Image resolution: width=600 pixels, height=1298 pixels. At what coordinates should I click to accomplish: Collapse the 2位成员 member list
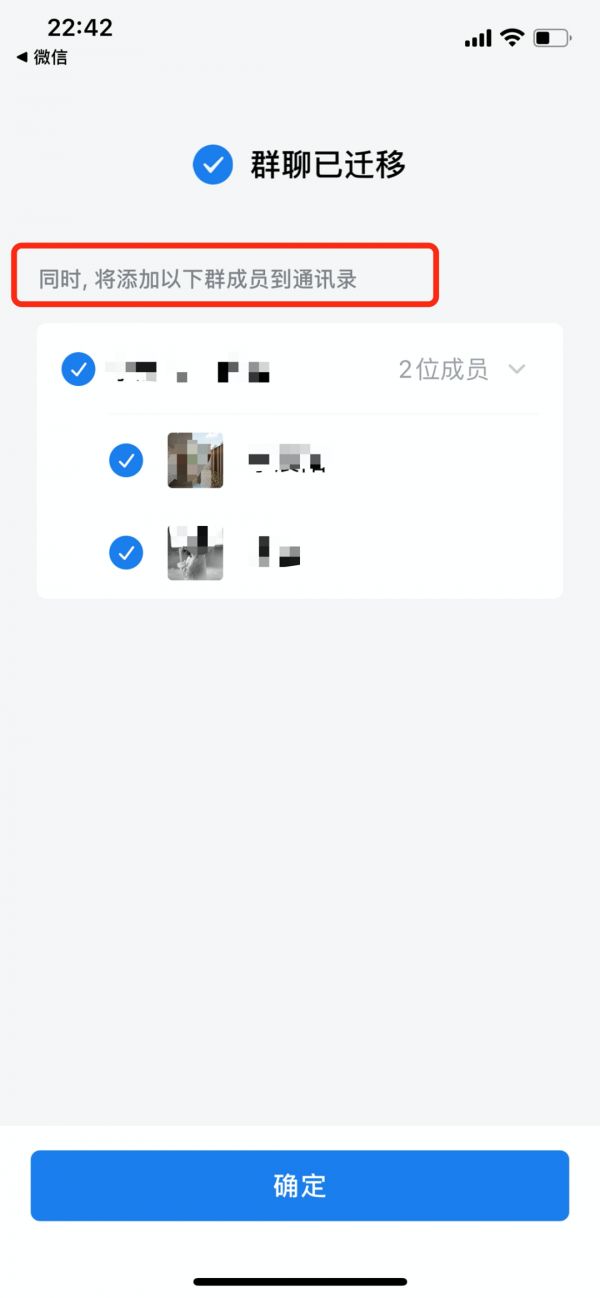516,369
